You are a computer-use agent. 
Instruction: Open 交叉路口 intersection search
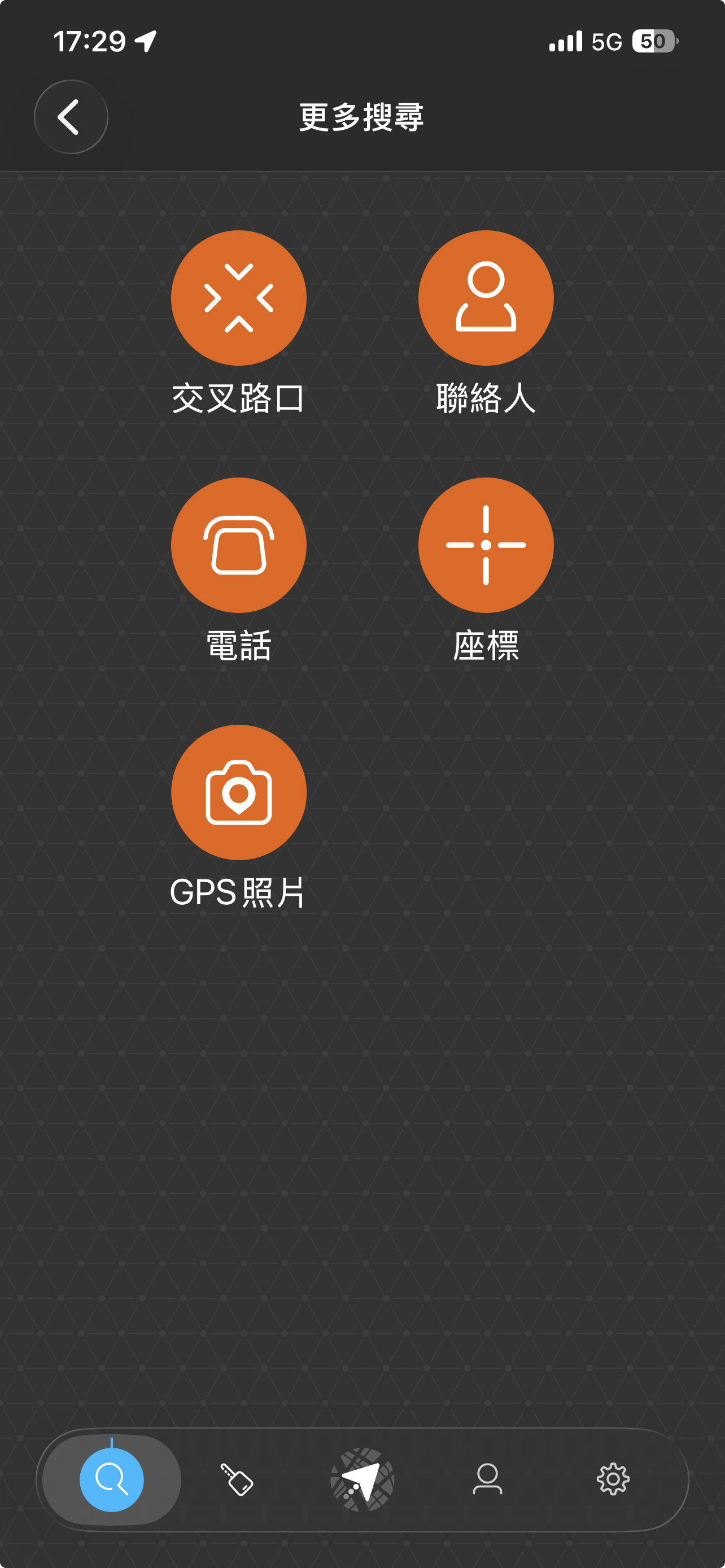pos(238,297)
